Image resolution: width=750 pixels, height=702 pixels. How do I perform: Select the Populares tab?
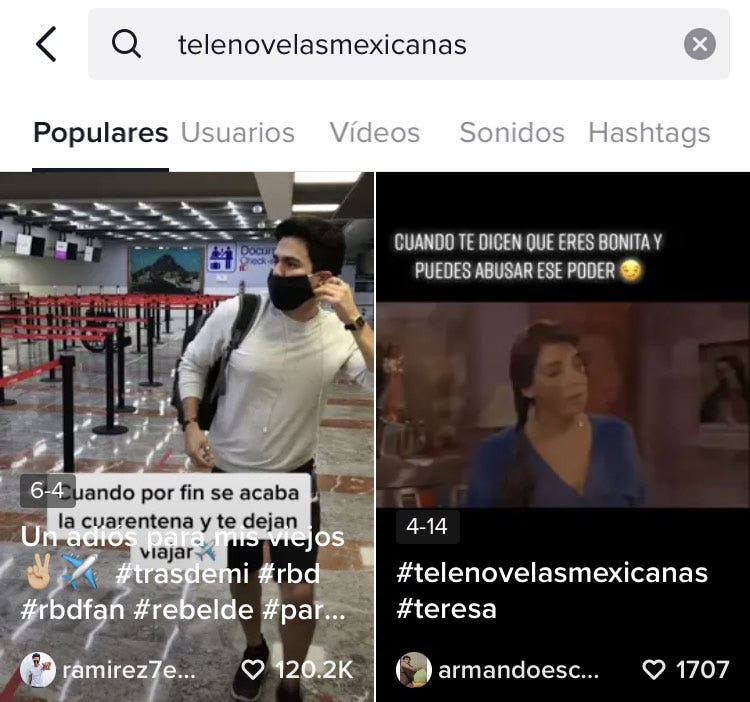point(100,133)
